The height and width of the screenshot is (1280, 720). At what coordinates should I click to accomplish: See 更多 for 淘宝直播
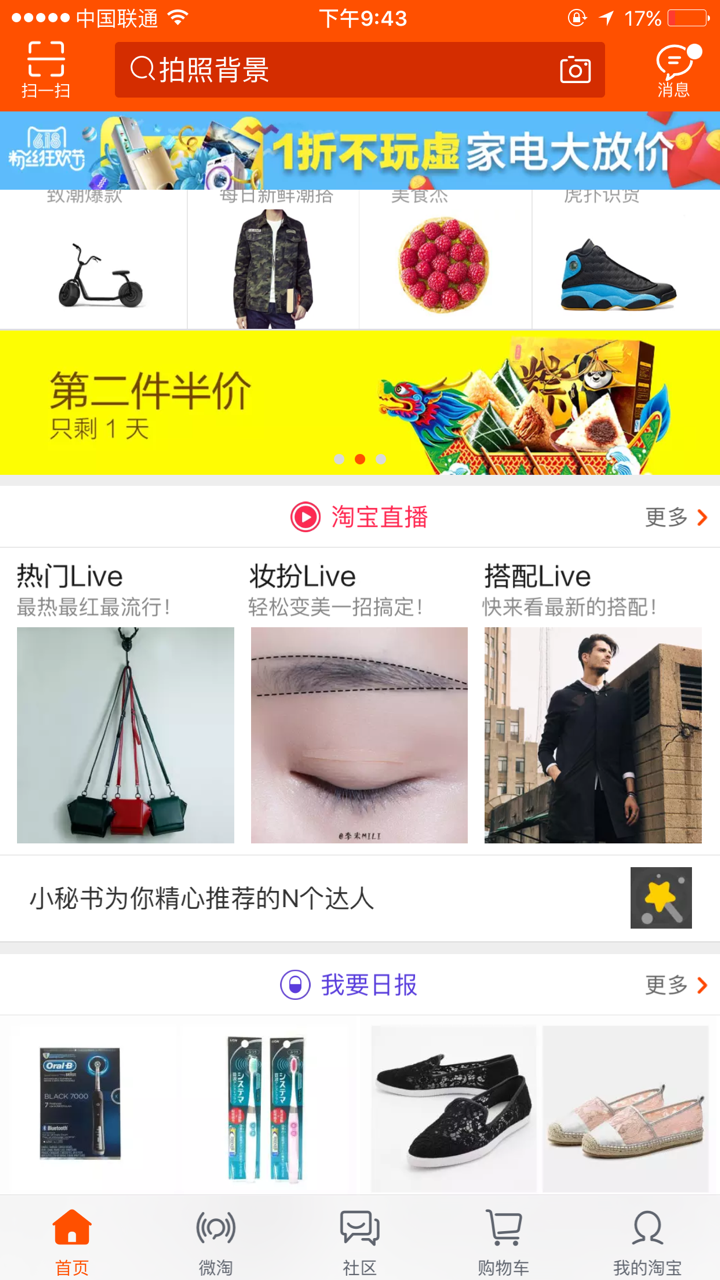coord(676,517)
